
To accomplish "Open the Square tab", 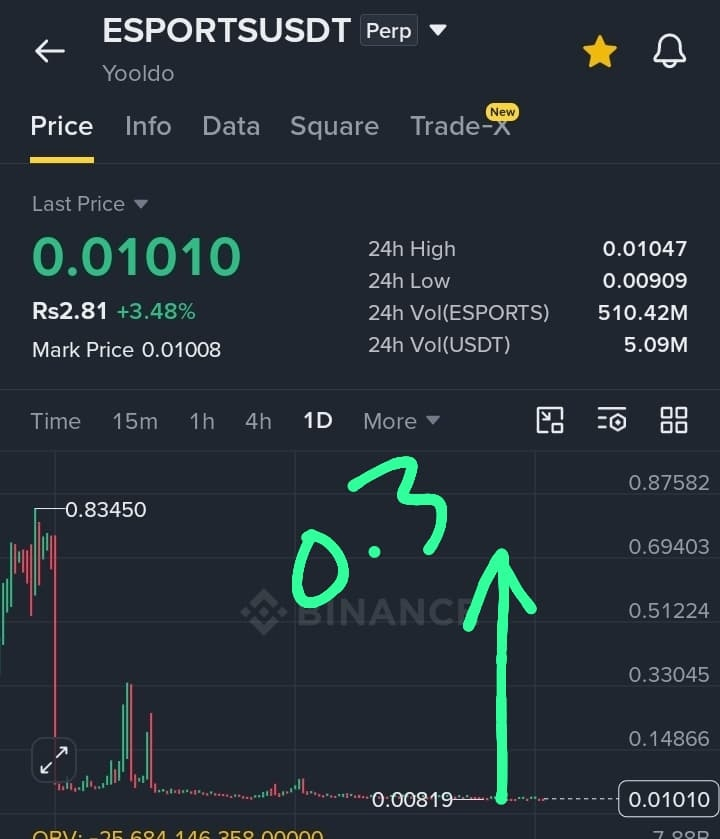I will pos(334,126).
